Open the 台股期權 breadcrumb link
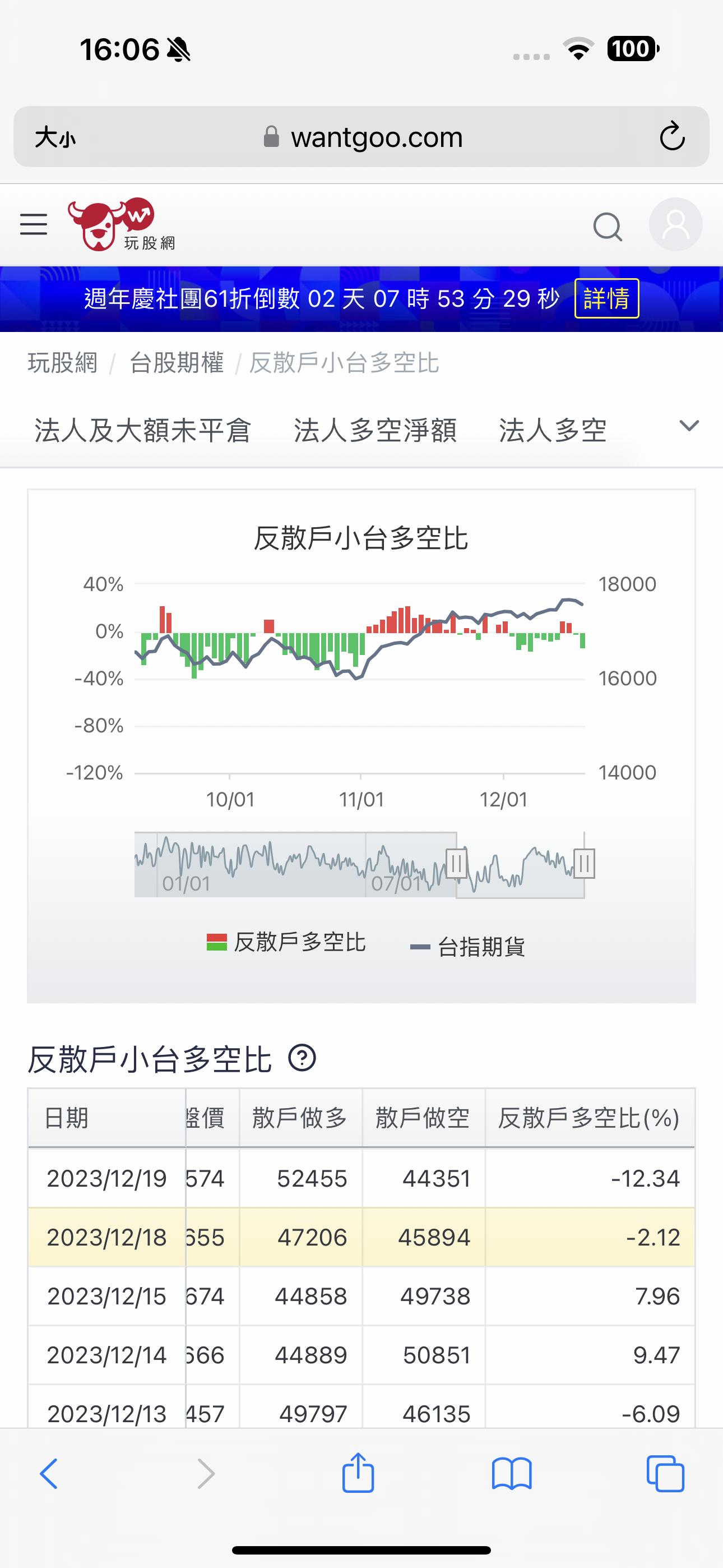Screen dimensions: 723x1568 click(177, 363)
